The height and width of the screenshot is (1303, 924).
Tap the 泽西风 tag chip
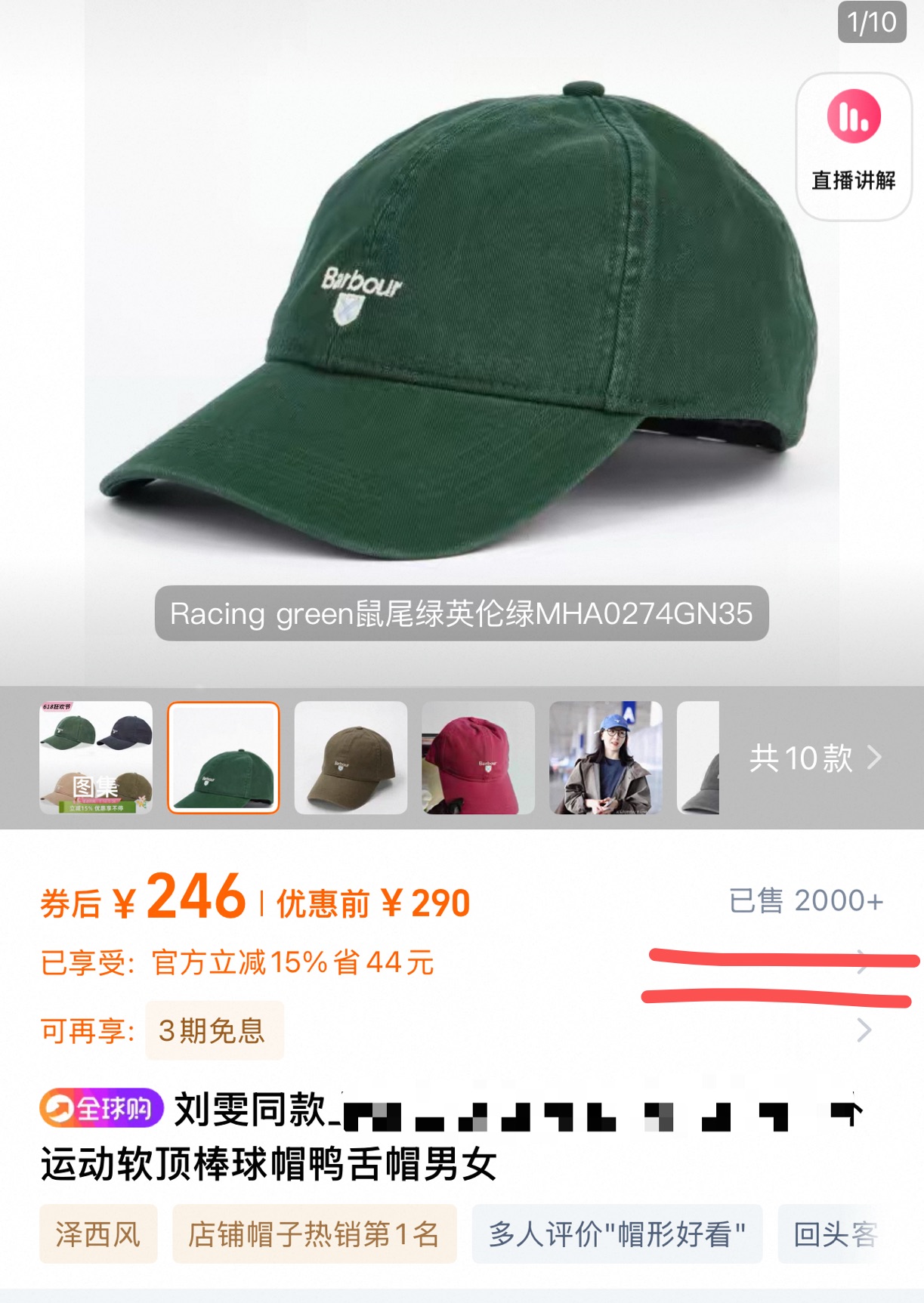98,1234
